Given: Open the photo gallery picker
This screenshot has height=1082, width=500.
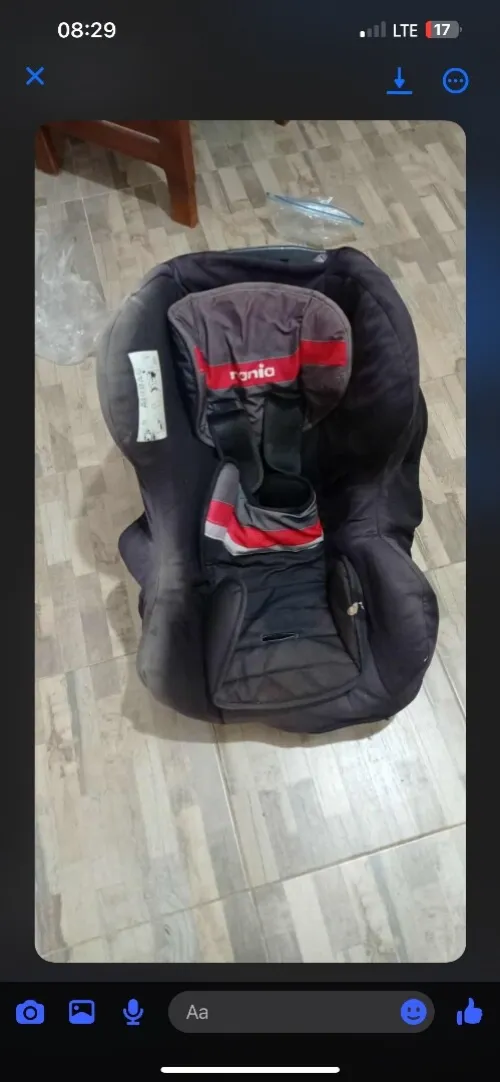Looking at the screenshot, I should click(x=81, y=1012).
